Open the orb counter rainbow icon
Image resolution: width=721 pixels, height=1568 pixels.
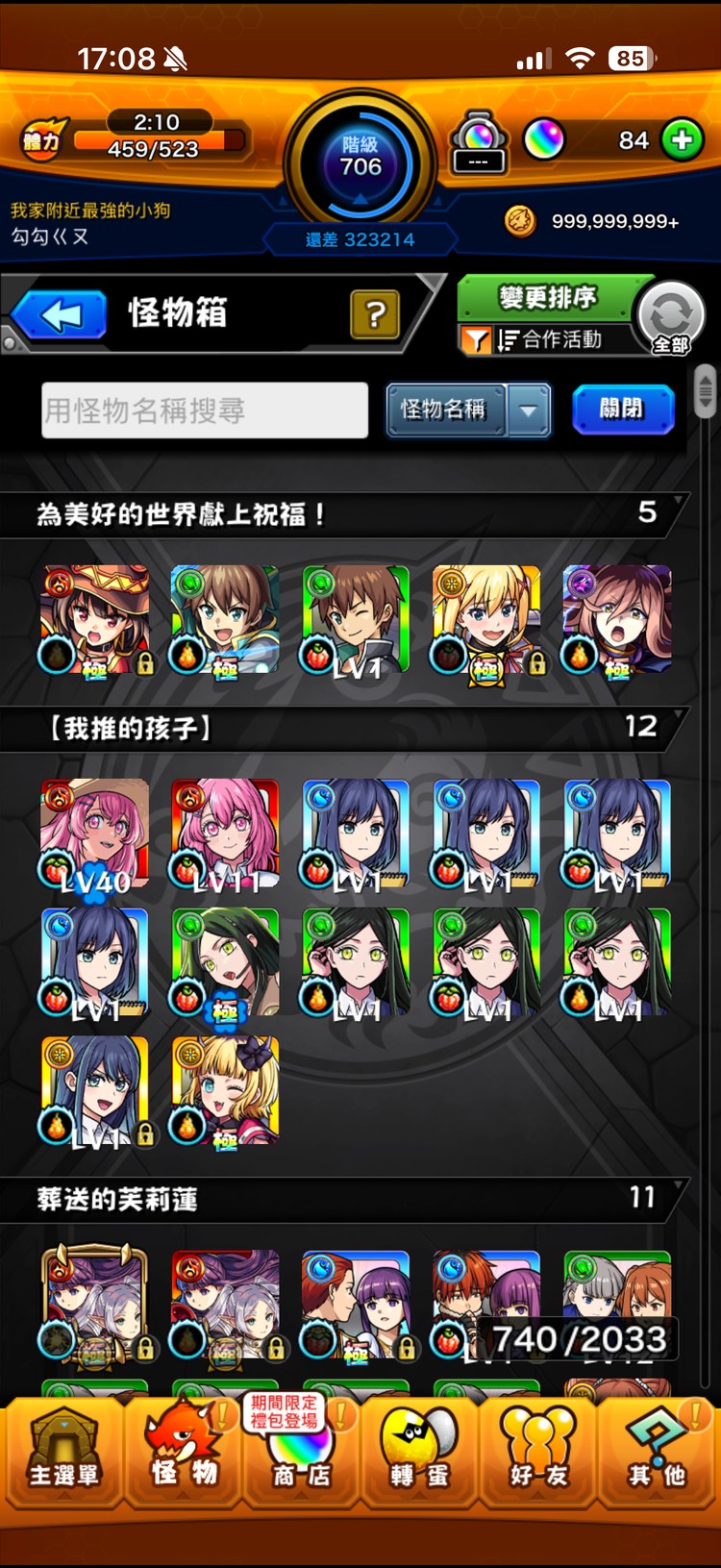tap(545, 139)
